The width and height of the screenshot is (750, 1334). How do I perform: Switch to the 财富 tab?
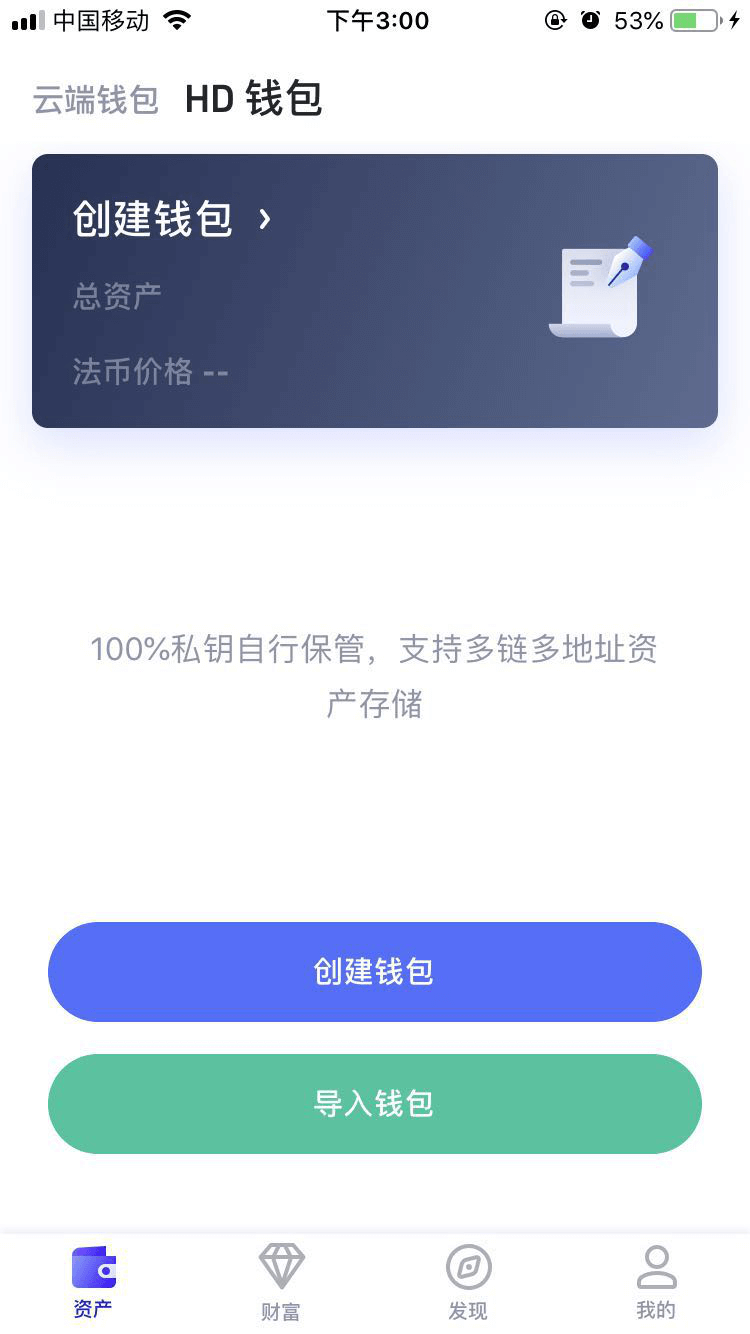(281, 1282)
